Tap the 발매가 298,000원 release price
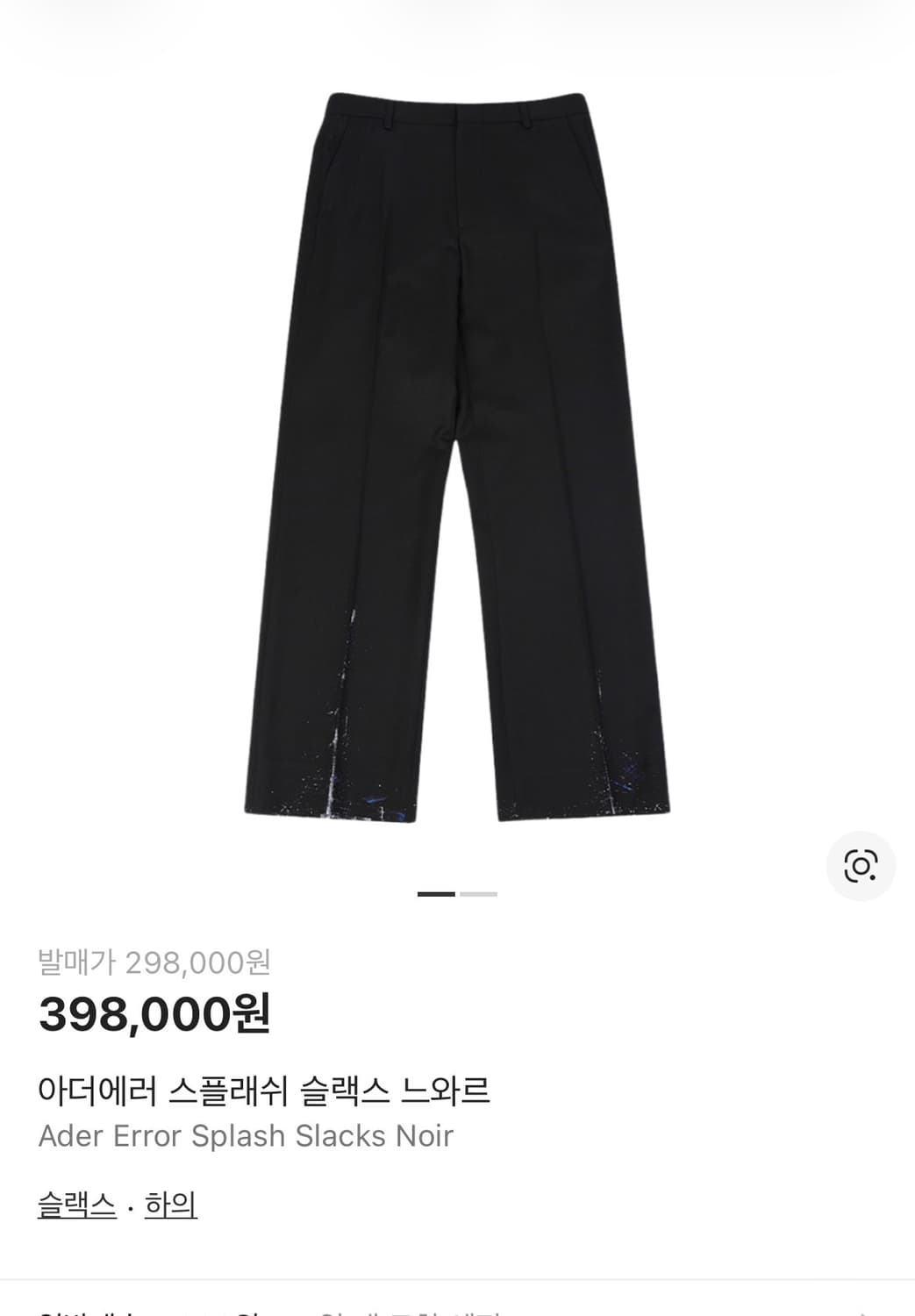Image resolution: width=915 pixels, height=1316 pixels. (154, 962)
